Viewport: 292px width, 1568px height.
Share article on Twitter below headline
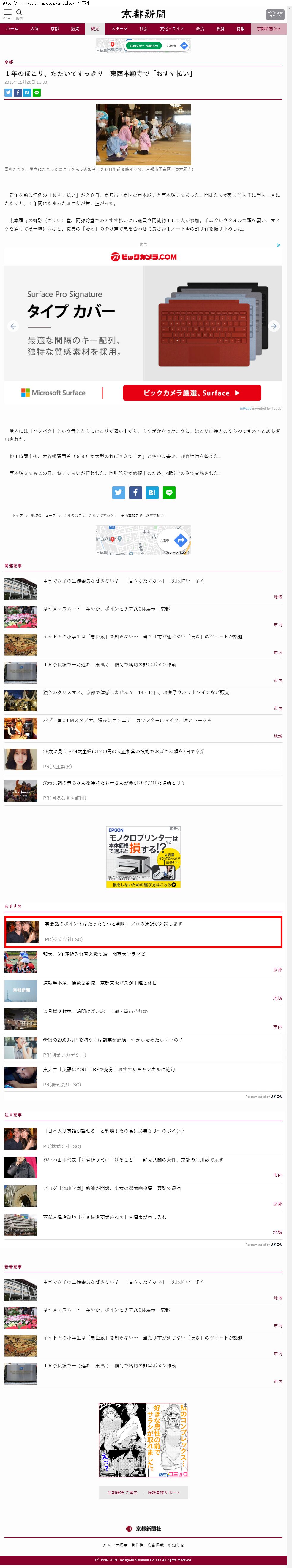[9, 93]
